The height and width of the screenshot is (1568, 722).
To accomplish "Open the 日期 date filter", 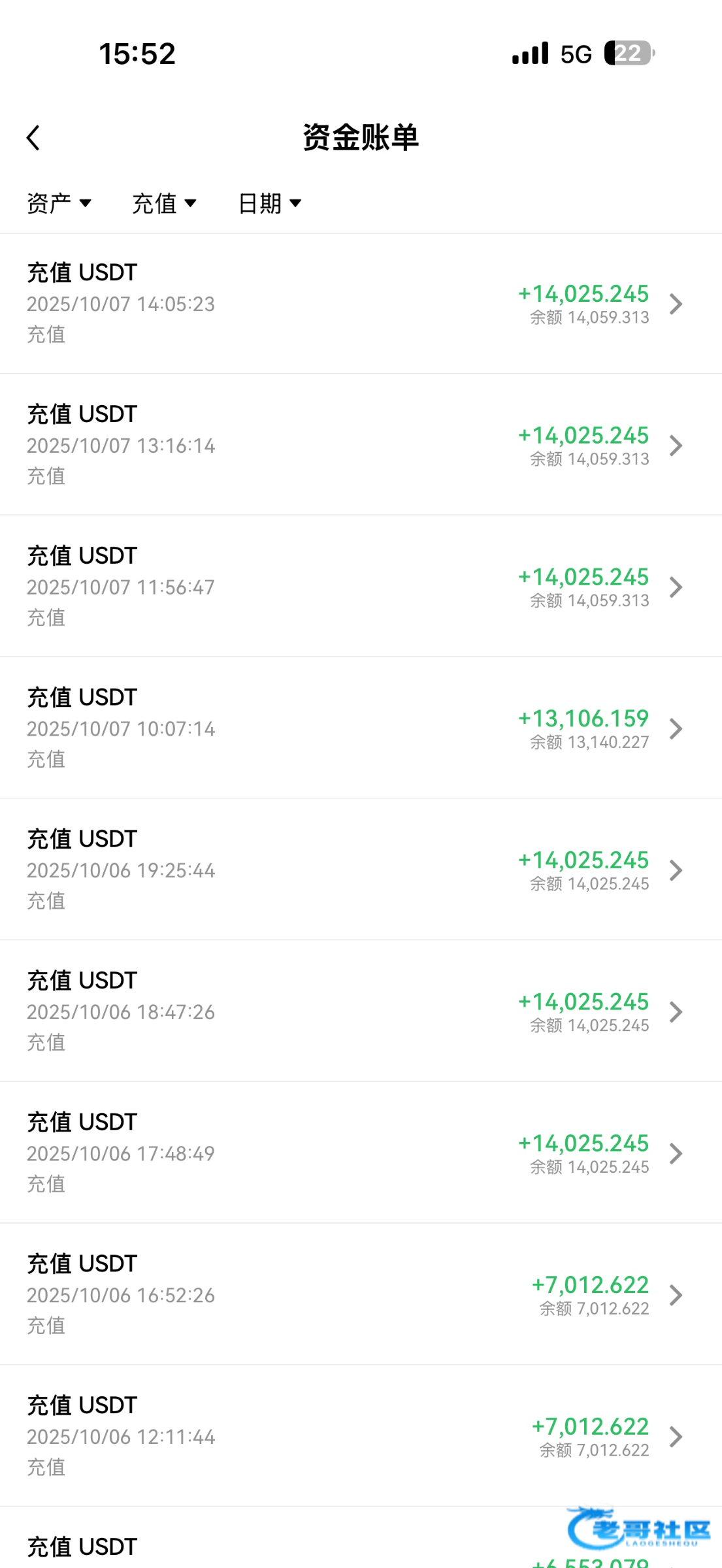I will (x=269, y=203).
